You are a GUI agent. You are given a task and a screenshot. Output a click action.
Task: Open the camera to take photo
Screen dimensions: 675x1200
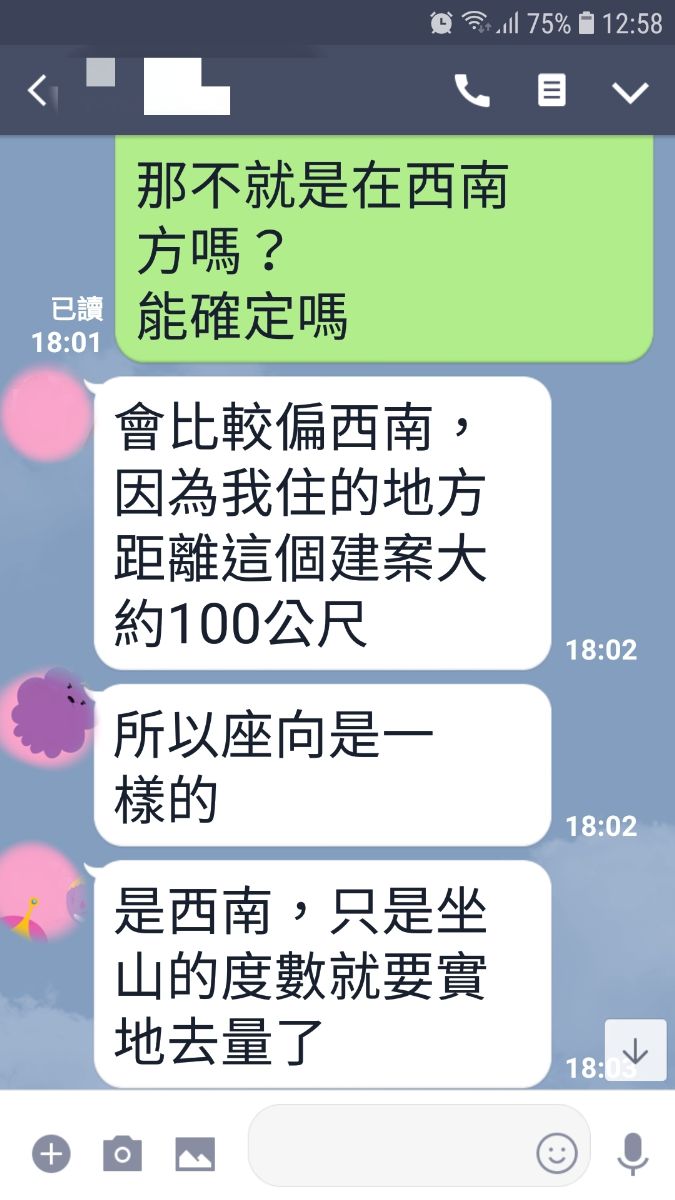122,1154
